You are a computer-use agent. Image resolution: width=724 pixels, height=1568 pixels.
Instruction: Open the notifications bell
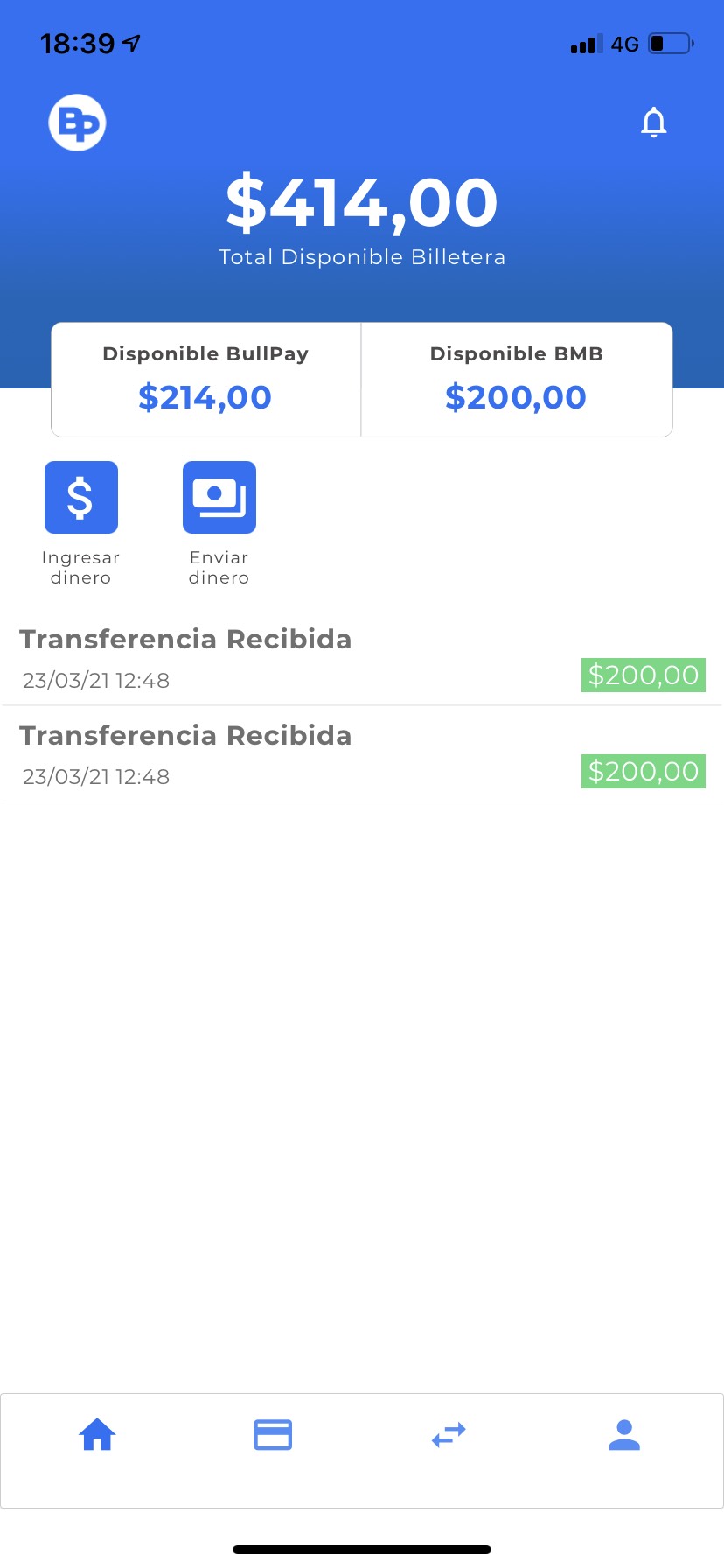click(654, 122)
